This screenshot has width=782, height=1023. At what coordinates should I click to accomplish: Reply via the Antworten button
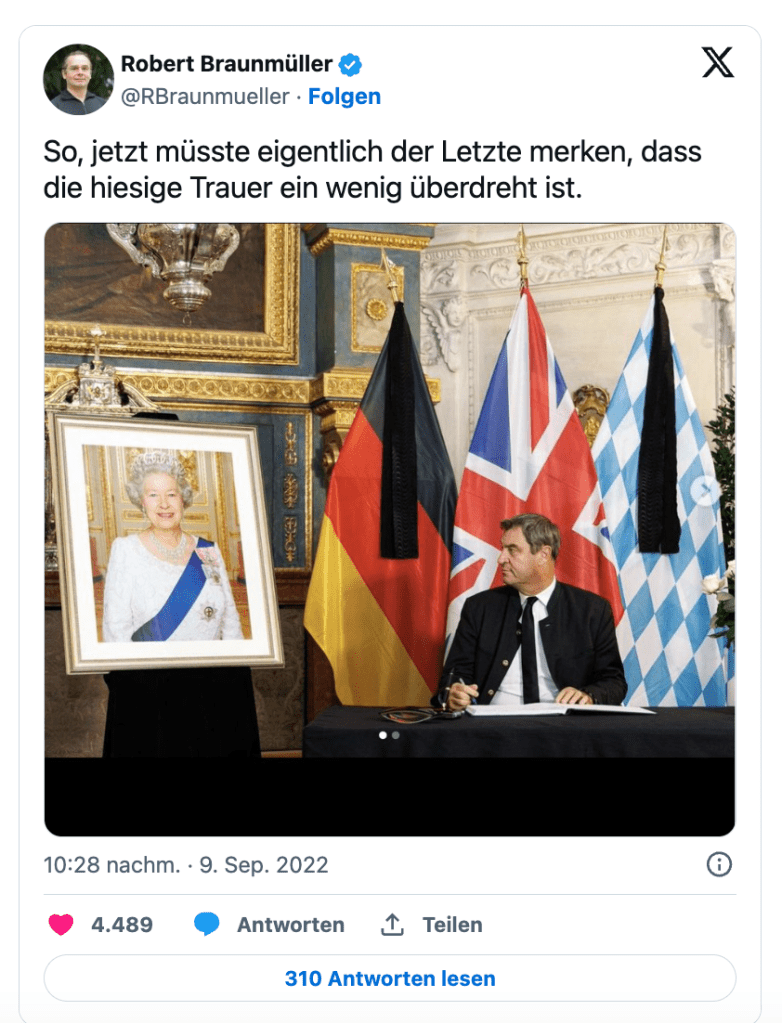click(x=269, y=924)
